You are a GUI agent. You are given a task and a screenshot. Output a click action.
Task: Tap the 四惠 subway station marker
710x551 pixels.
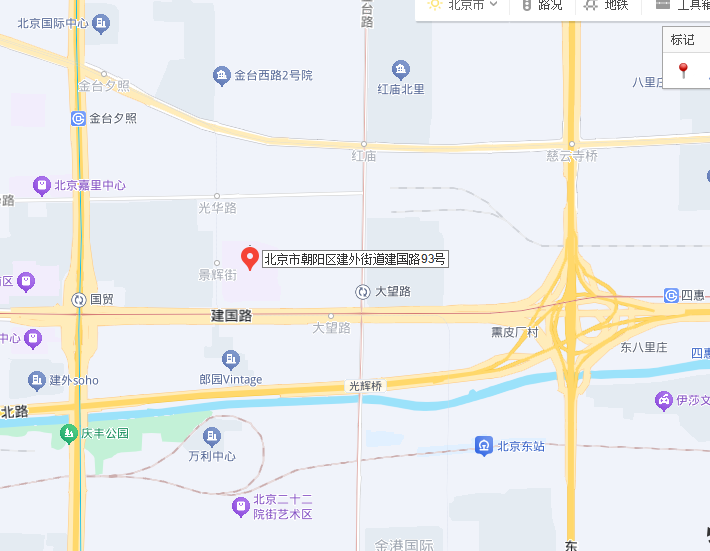(x=671, y=295)
